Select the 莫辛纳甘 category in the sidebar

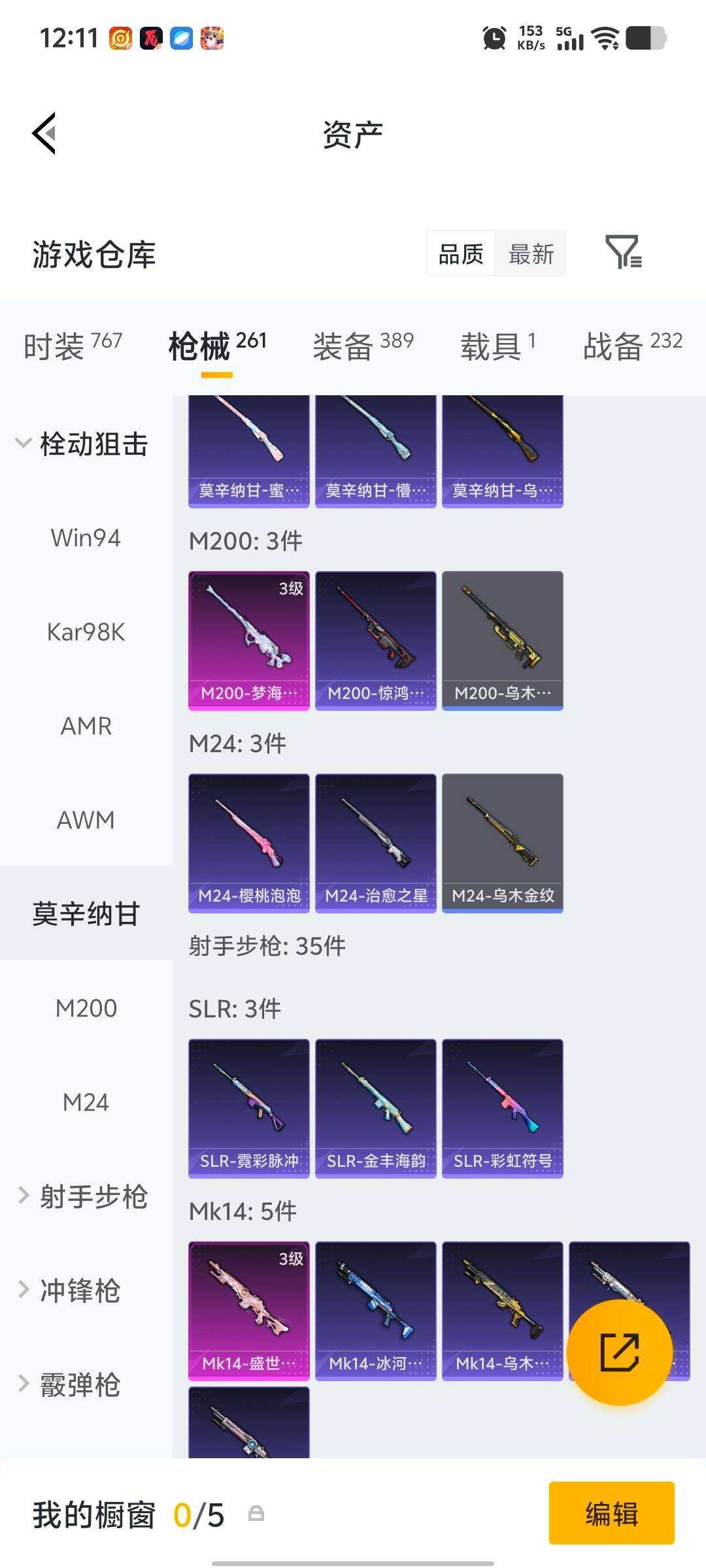click(x=86, y=913)
